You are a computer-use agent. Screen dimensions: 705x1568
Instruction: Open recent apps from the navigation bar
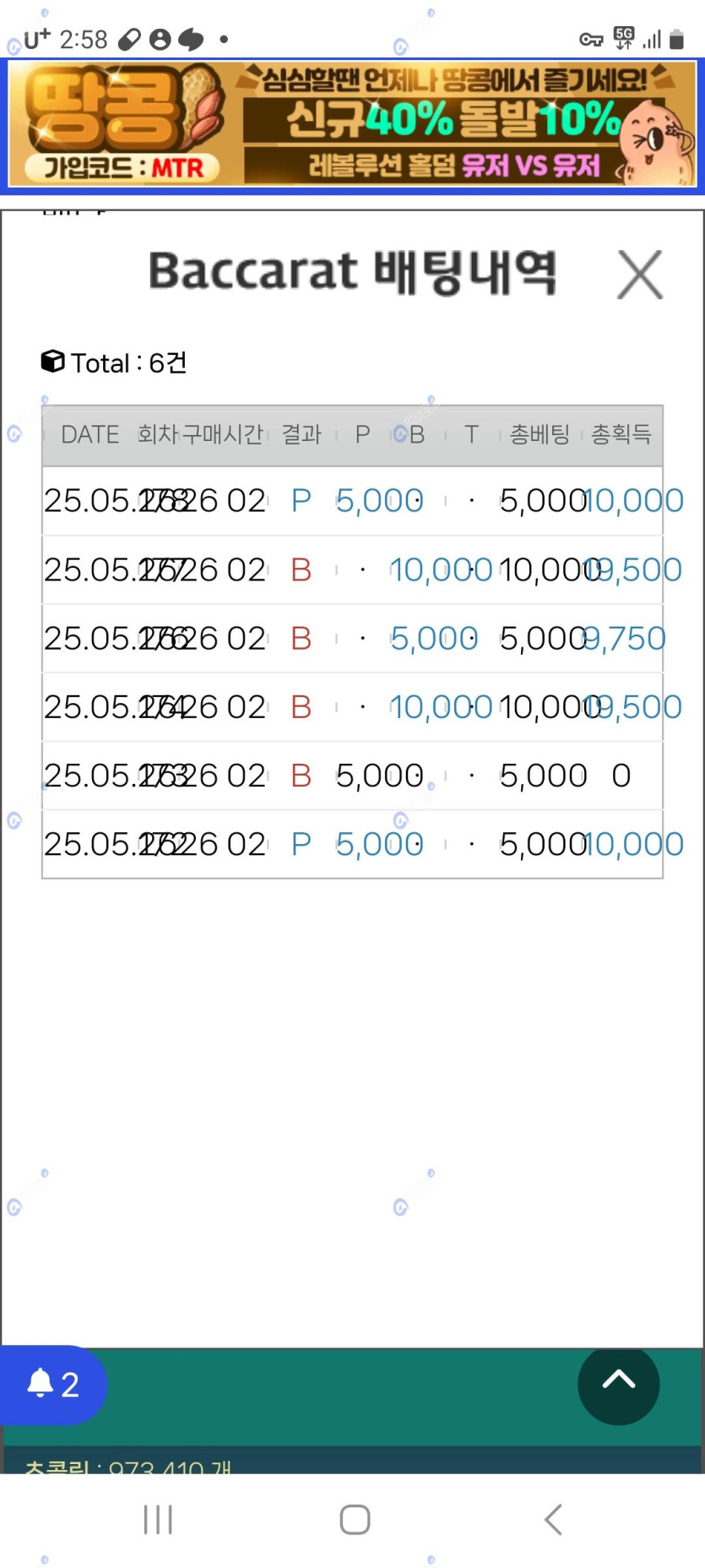(x=158, y=1519)
